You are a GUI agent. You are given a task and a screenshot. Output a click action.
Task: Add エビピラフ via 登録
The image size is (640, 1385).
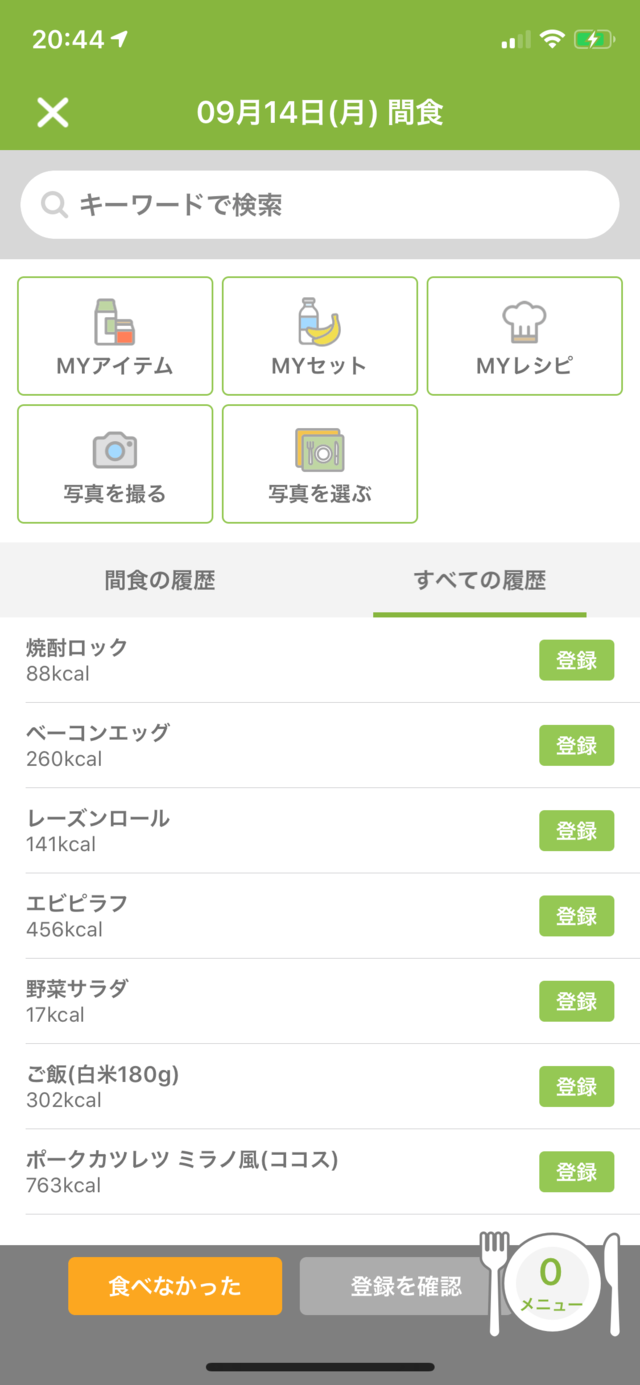pos(577,916)
